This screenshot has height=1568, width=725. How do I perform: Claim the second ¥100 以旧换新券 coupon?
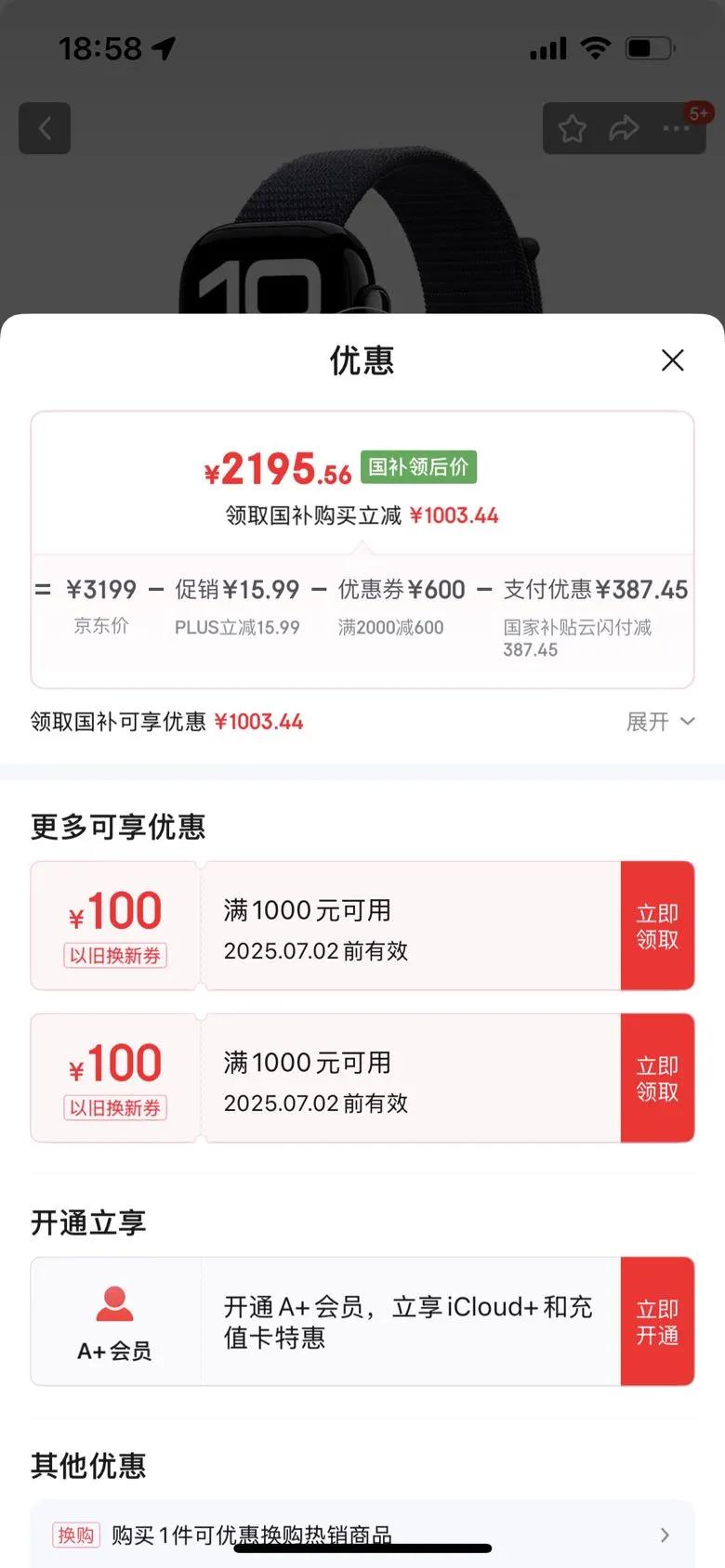(x=657, y=1078)
